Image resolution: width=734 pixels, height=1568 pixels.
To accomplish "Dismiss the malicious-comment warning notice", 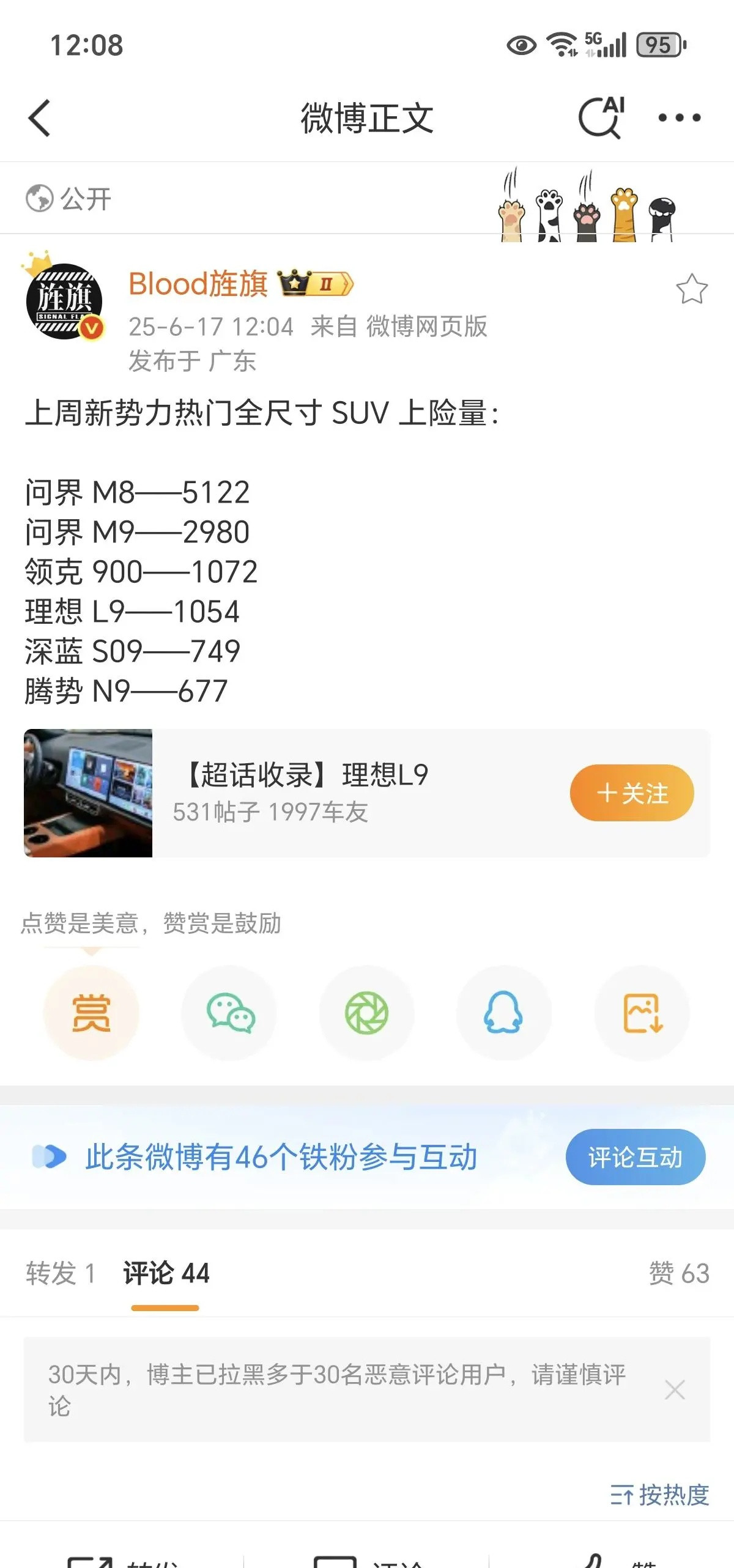I will (675, 1389).
